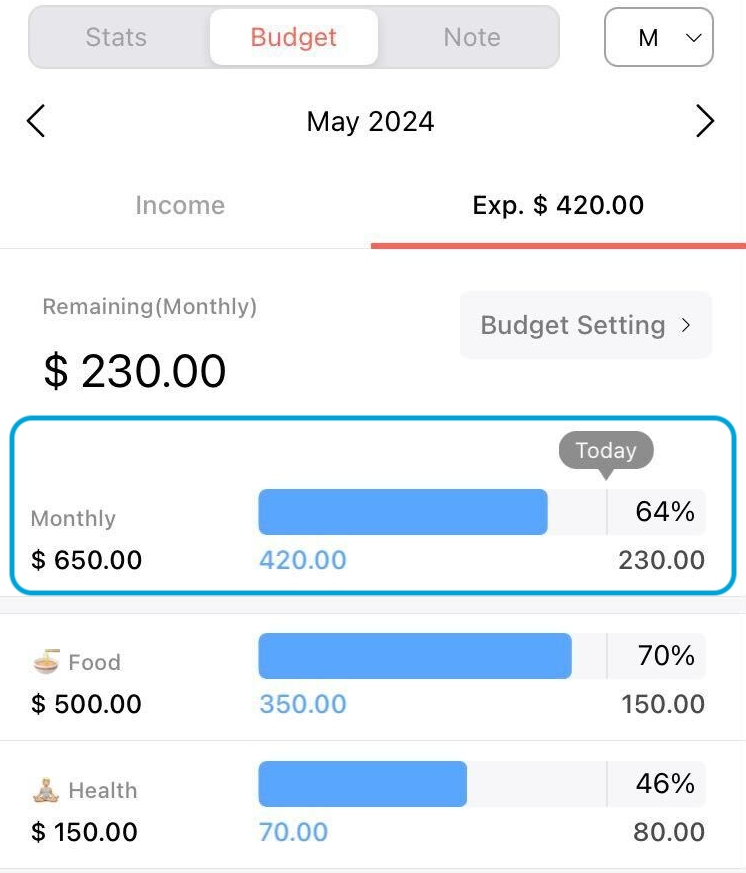The image size is (746, 873).
Task: Click the May 2024 heading
Action: [x=370, y=121]
